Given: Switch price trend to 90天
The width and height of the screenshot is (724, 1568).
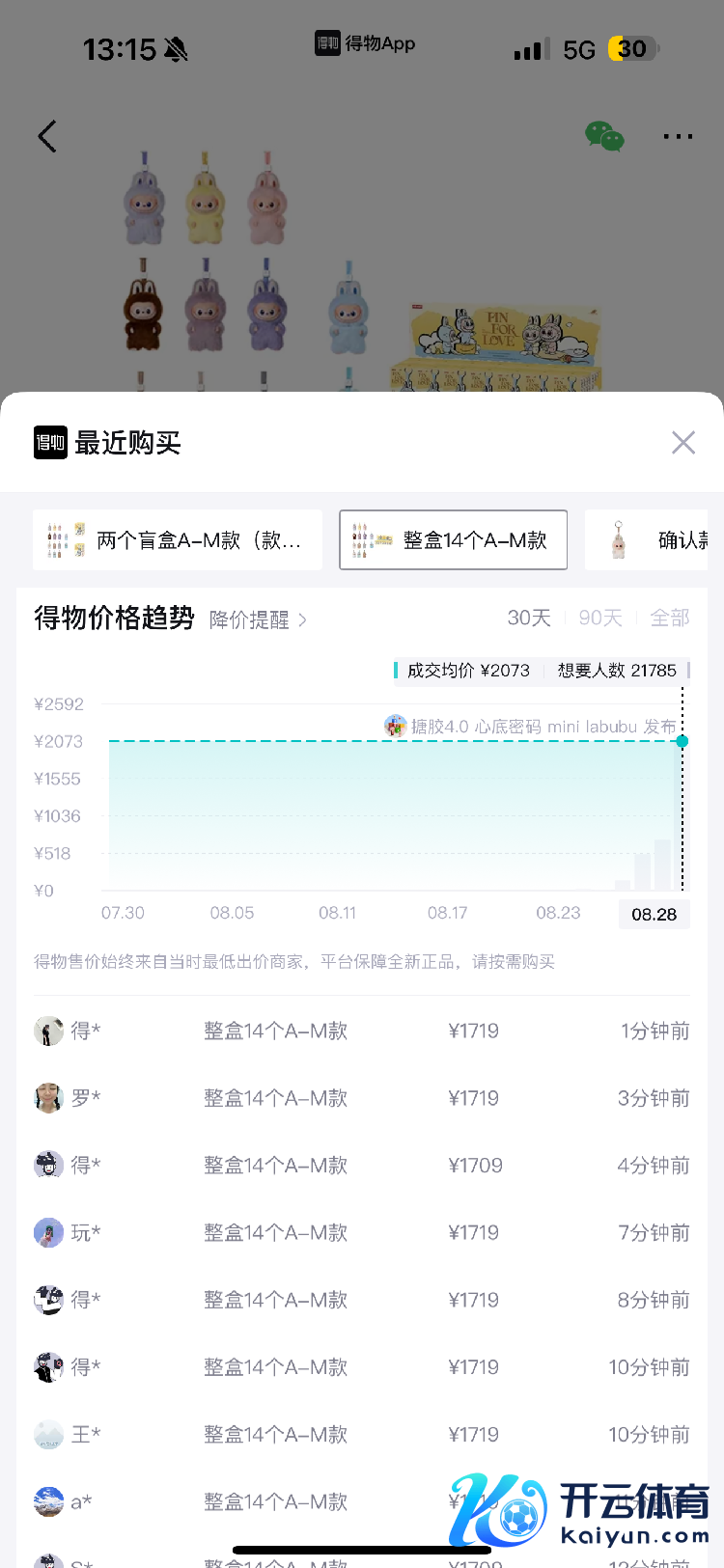Looking at the screenshot, I should pos(600,618).
